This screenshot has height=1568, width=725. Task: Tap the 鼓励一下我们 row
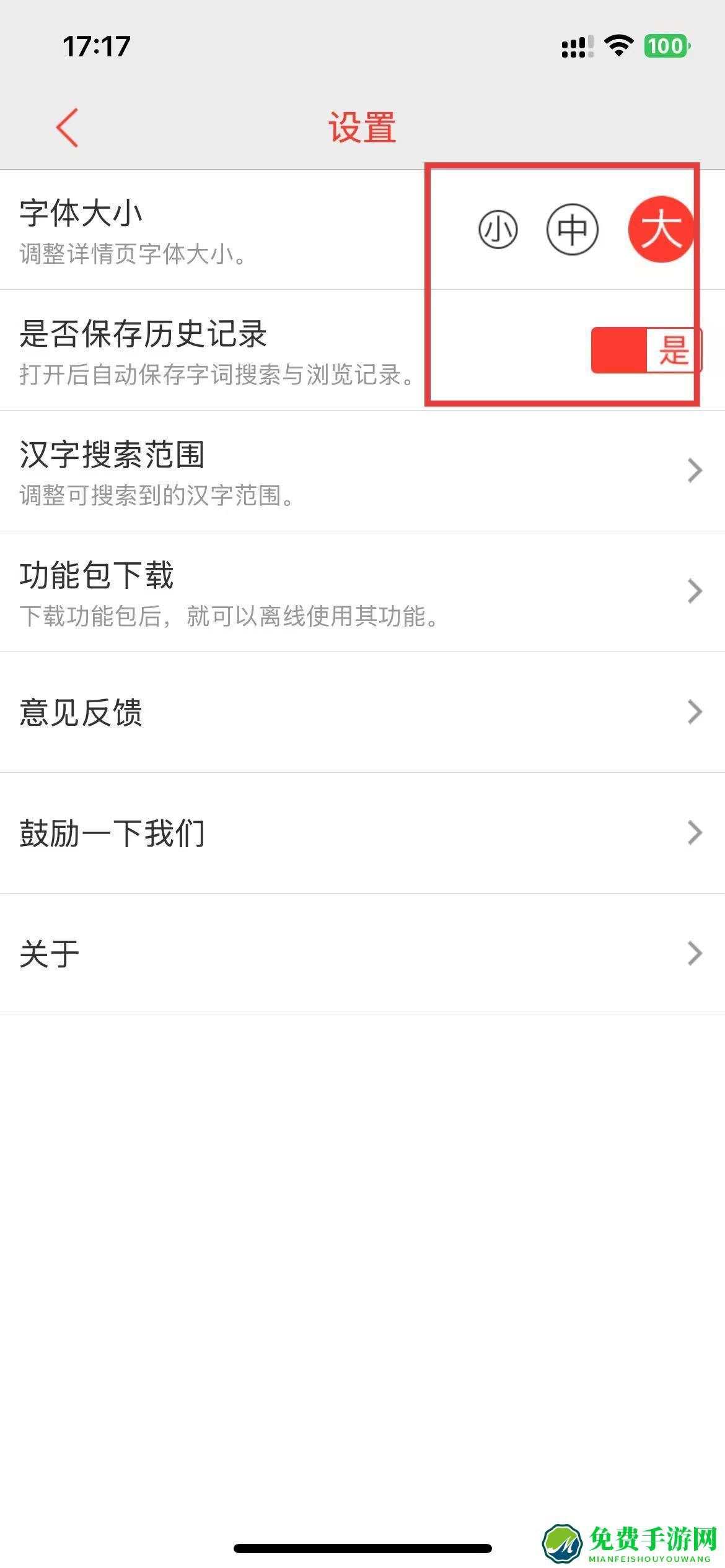tap(362, 833)
